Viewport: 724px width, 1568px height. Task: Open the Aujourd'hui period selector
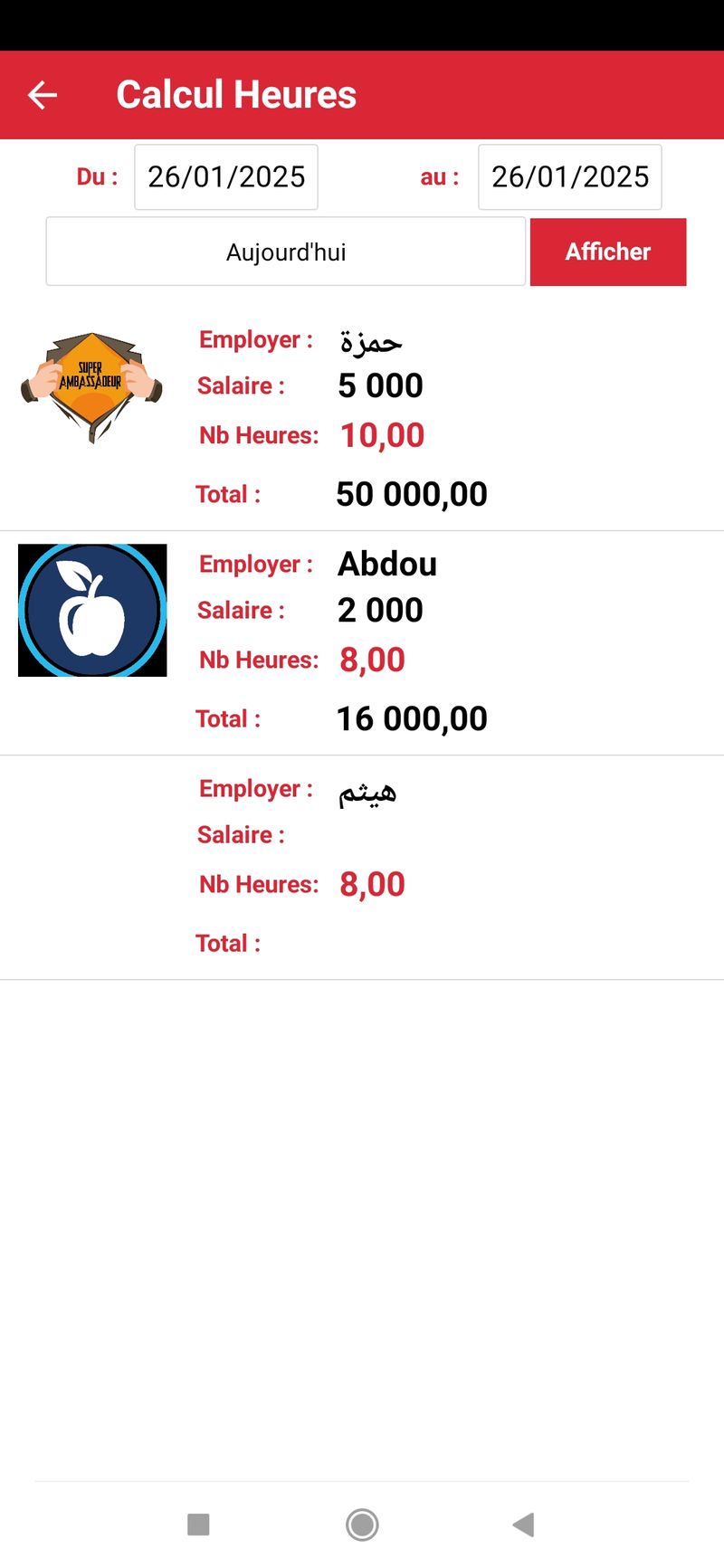[x=286, y=252]
